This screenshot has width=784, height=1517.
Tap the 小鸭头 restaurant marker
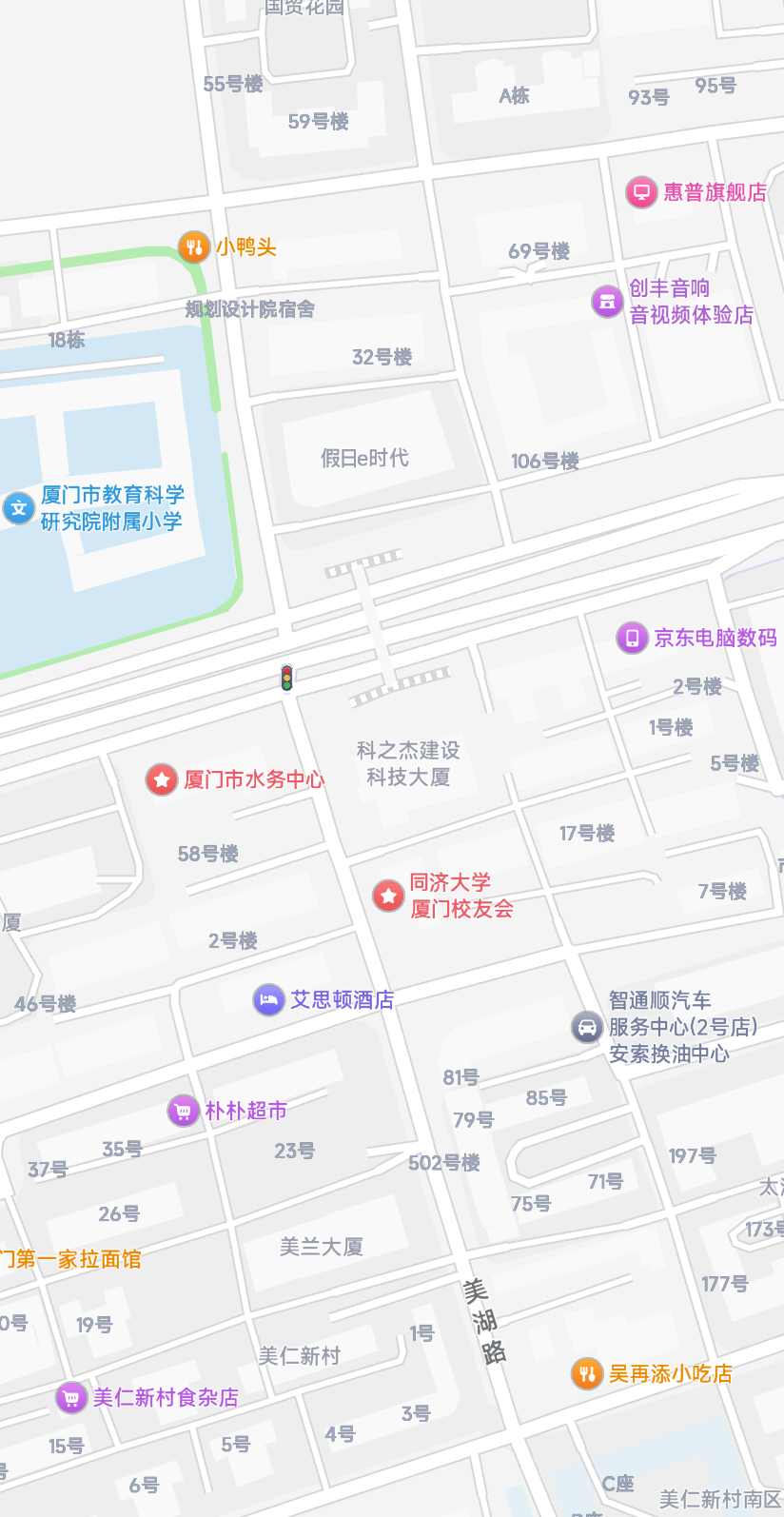(x=194, y=247)
